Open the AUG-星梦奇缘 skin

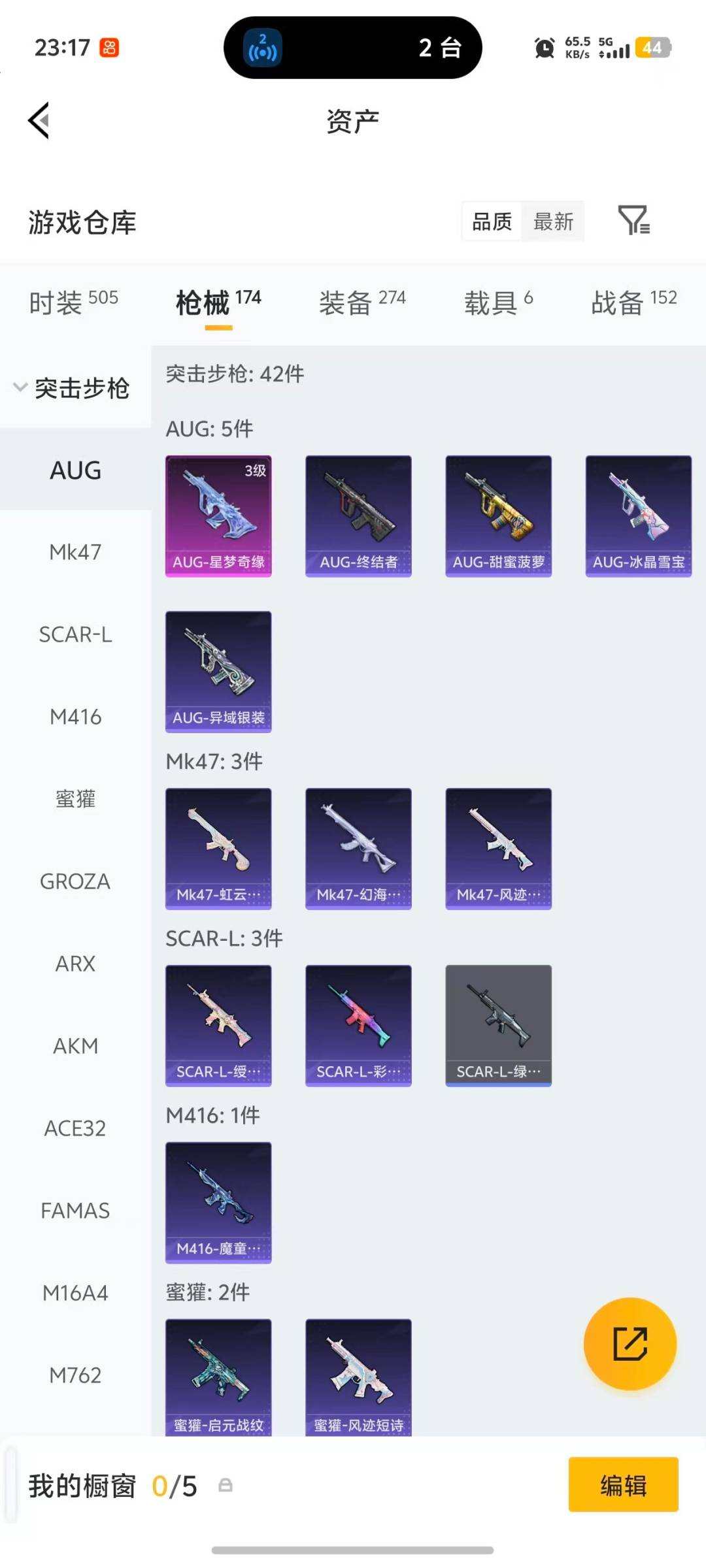[218, 516]
